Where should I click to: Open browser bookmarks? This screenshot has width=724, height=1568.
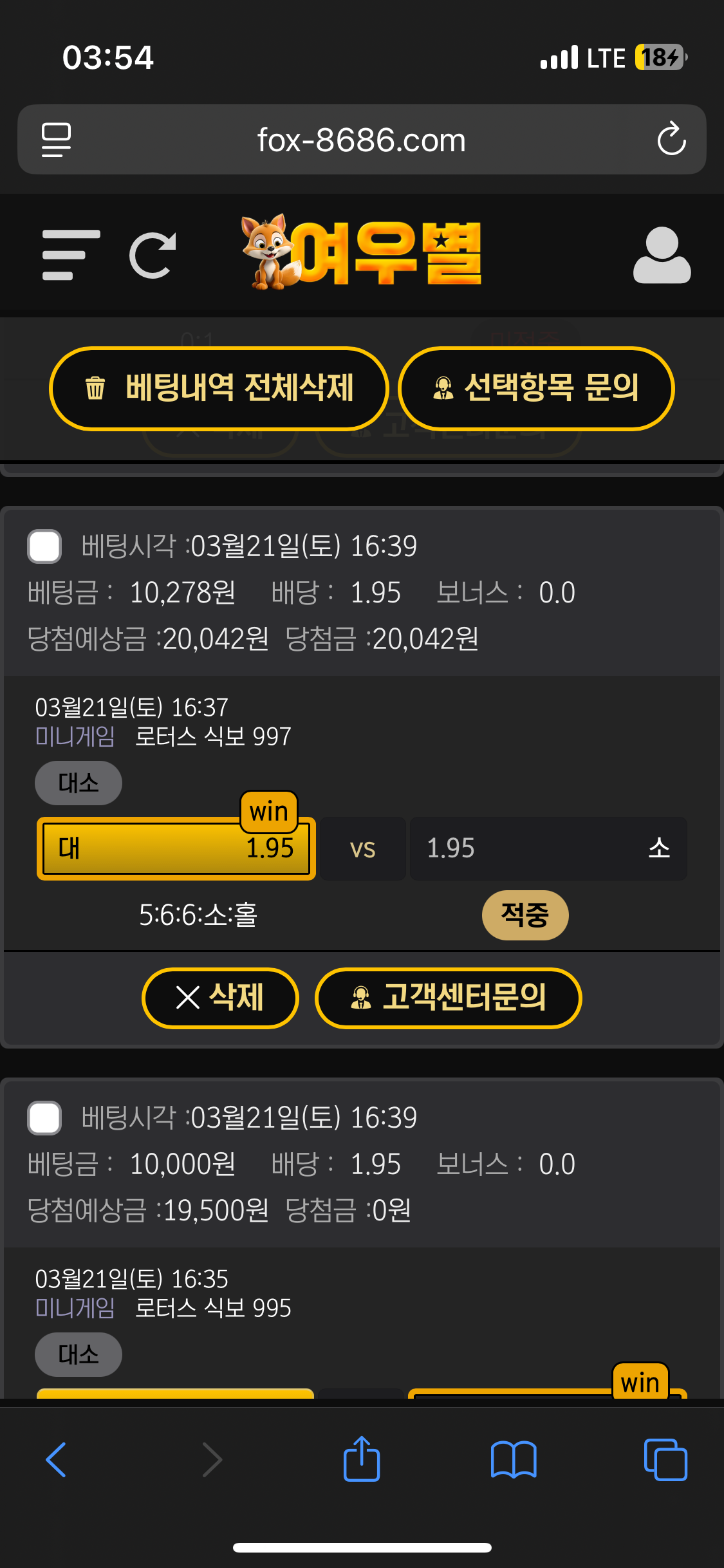(513, 1459)
